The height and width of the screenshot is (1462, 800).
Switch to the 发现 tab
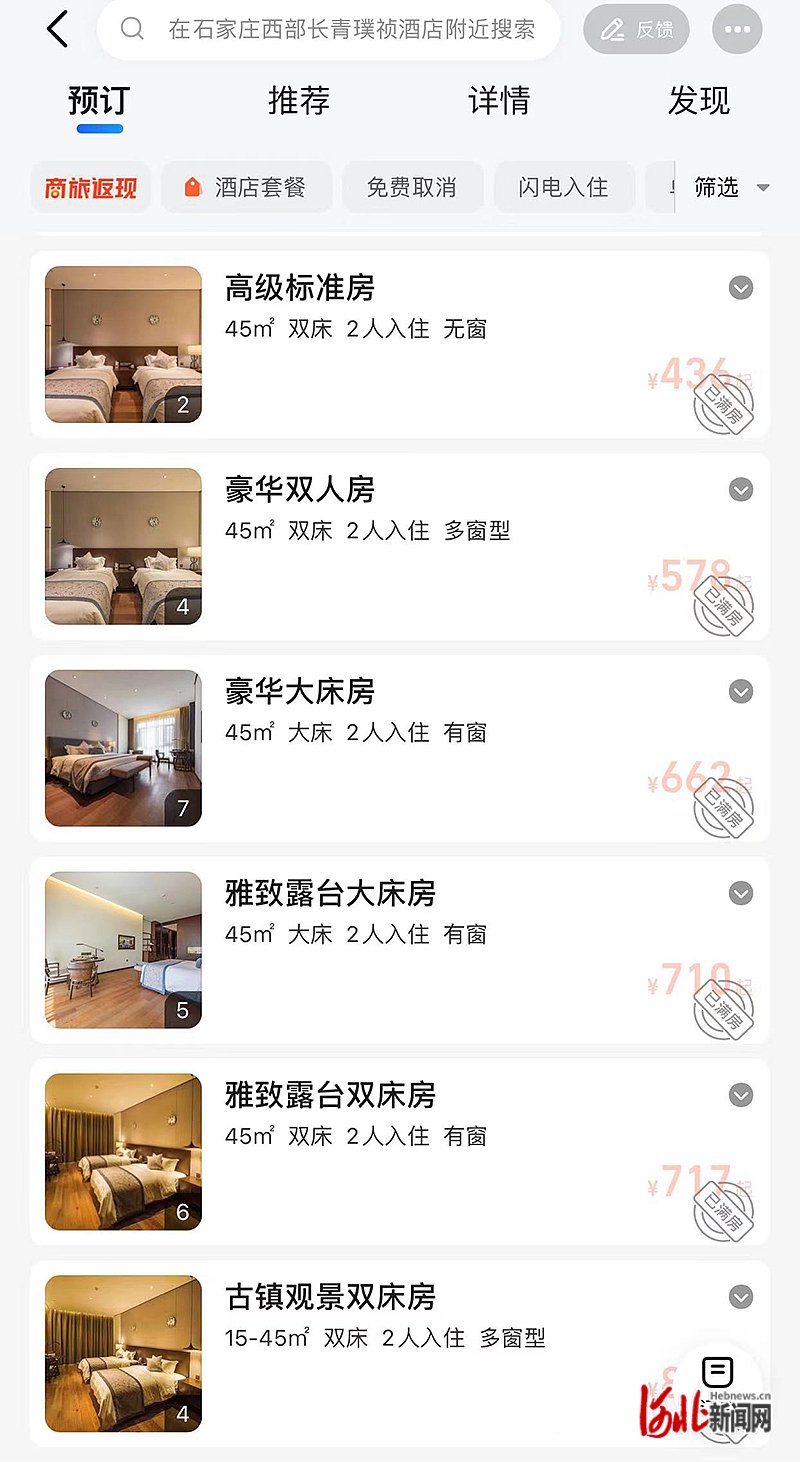click(699, 101)
